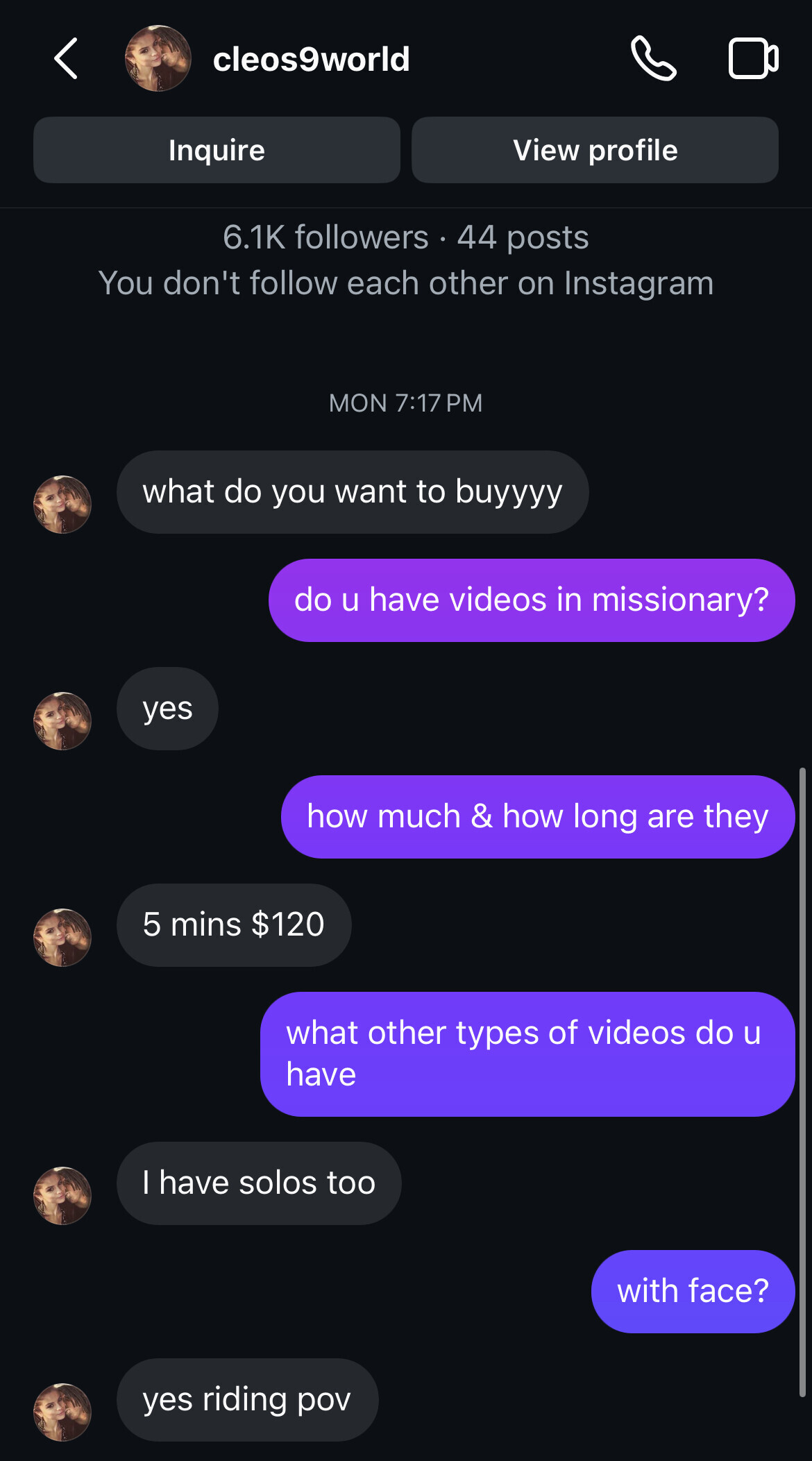Start a video call with cleos9world

753,59
